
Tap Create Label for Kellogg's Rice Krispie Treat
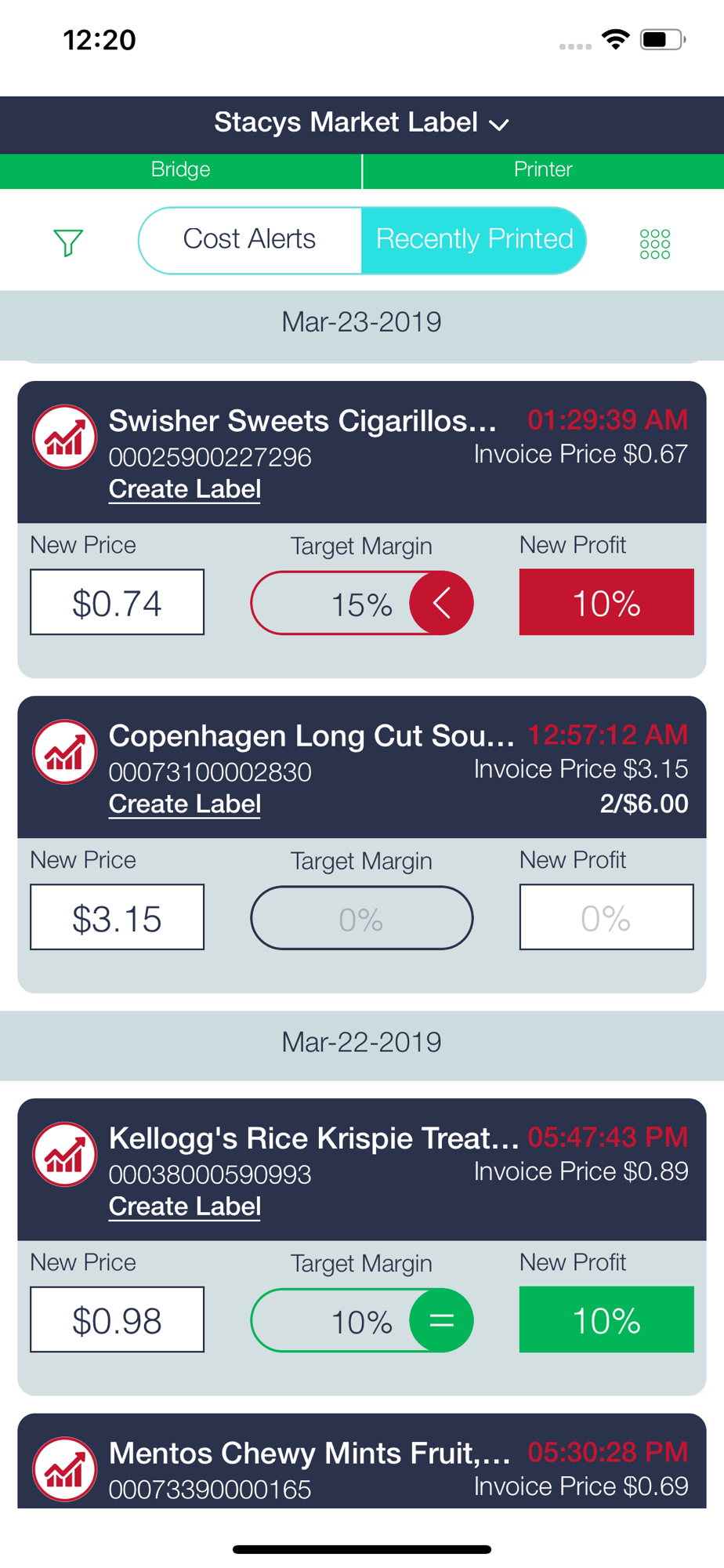(184, 1207)
